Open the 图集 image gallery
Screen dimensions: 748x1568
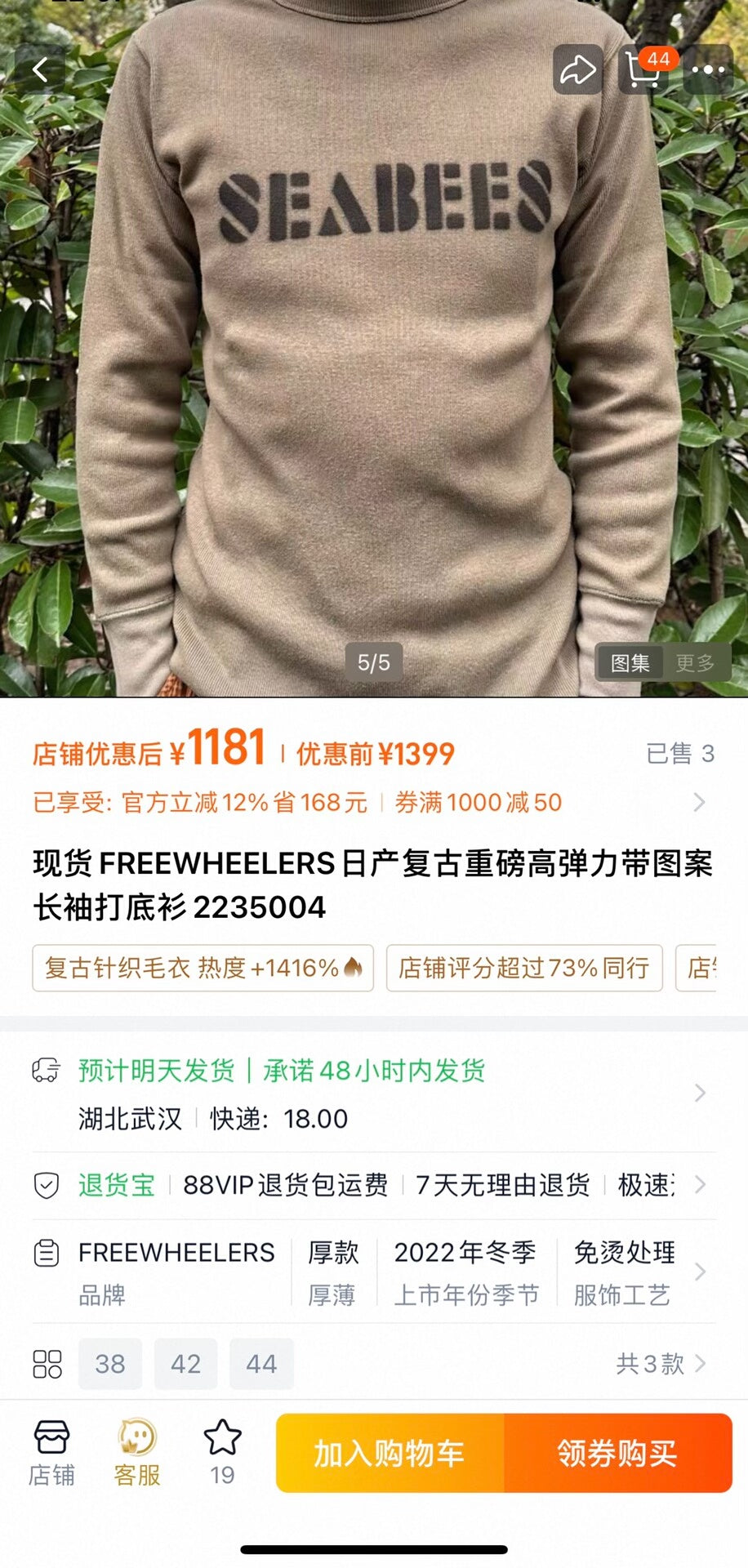click(x=630, y=663)
